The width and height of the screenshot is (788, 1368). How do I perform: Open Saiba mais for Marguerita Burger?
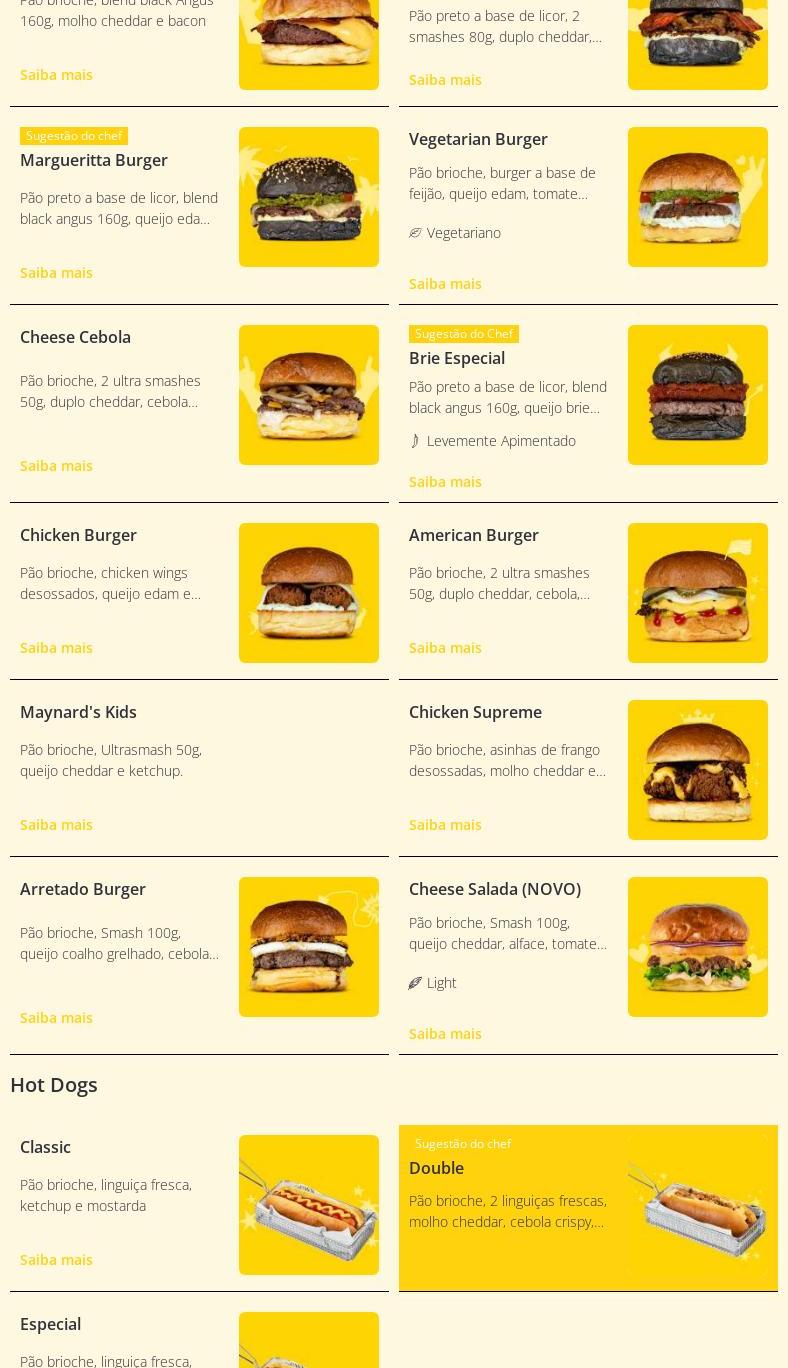(x=56, y=272)
